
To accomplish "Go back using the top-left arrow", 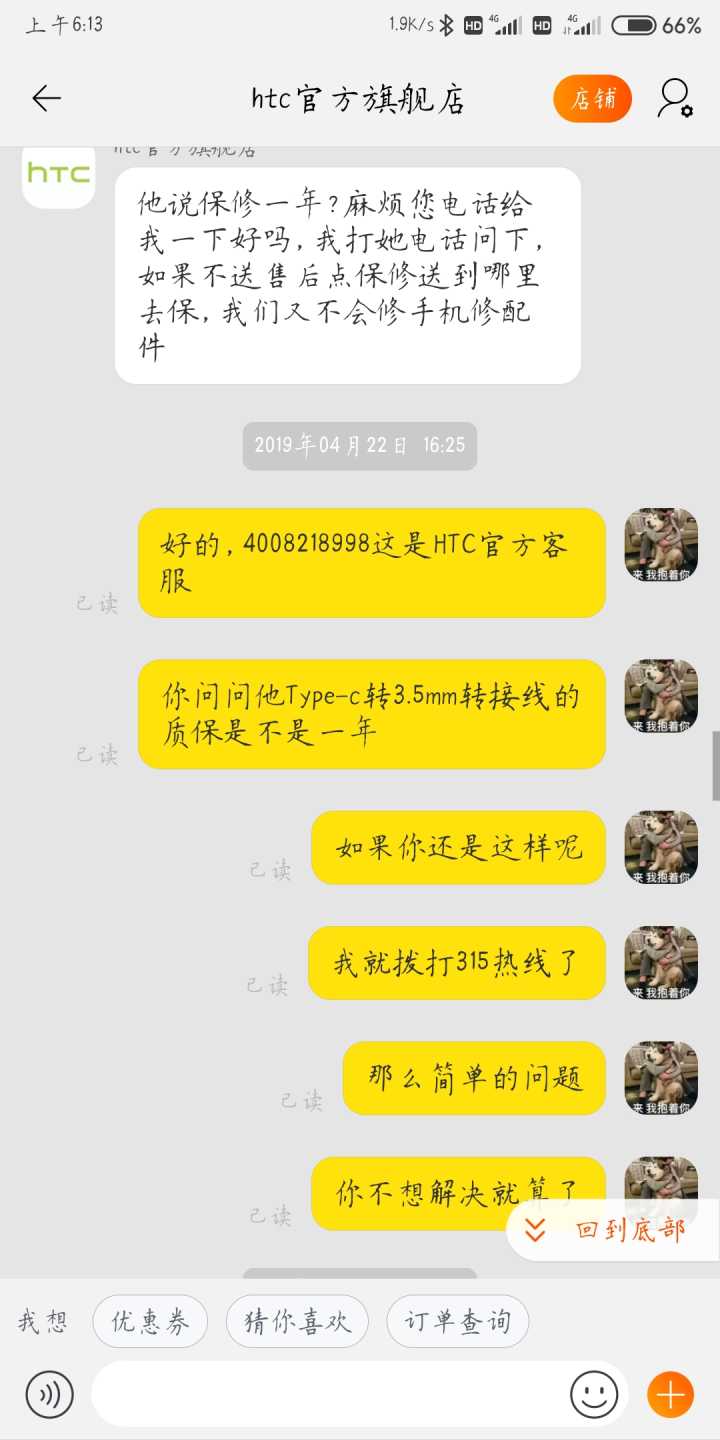I will [x=46, y=98].
